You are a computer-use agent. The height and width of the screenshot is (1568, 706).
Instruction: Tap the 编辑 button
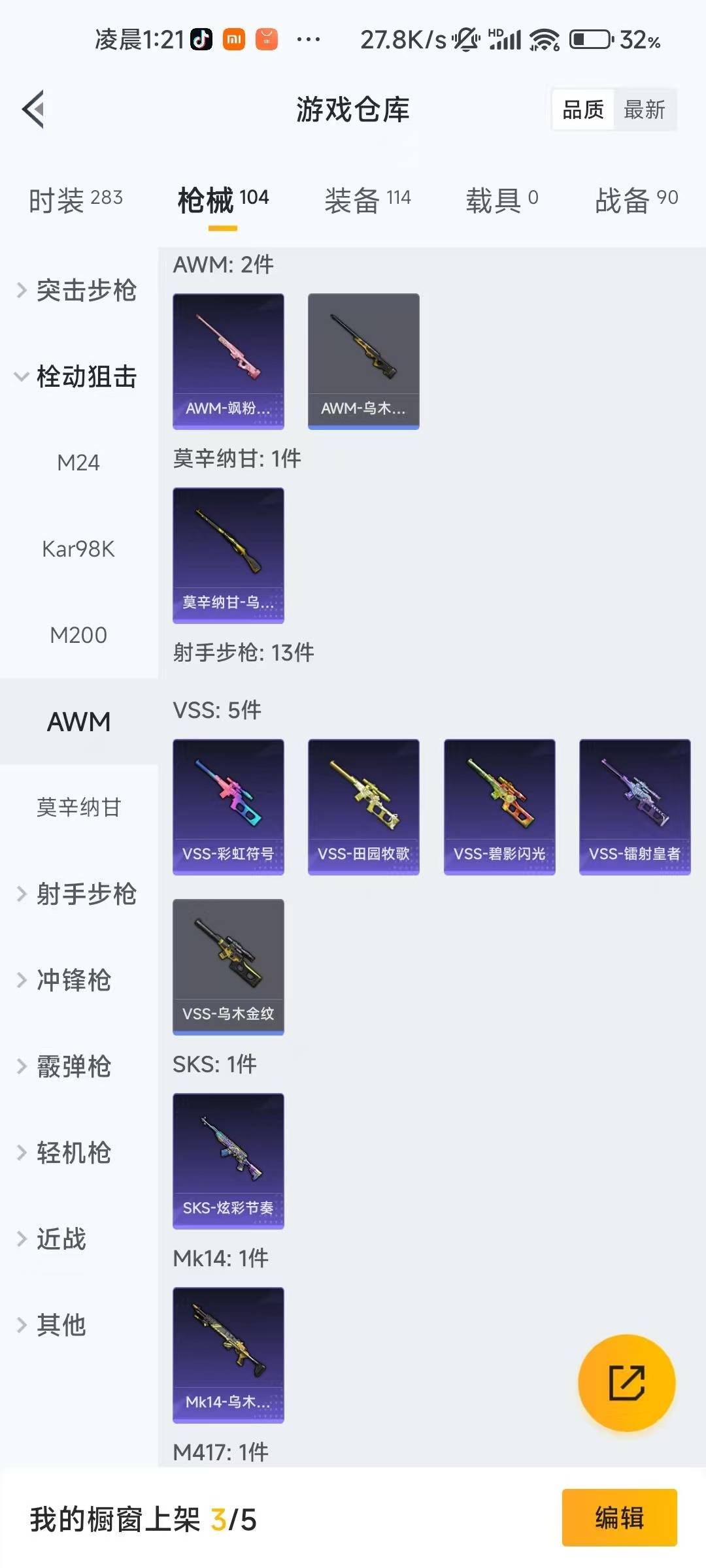tap(618, 1517)
